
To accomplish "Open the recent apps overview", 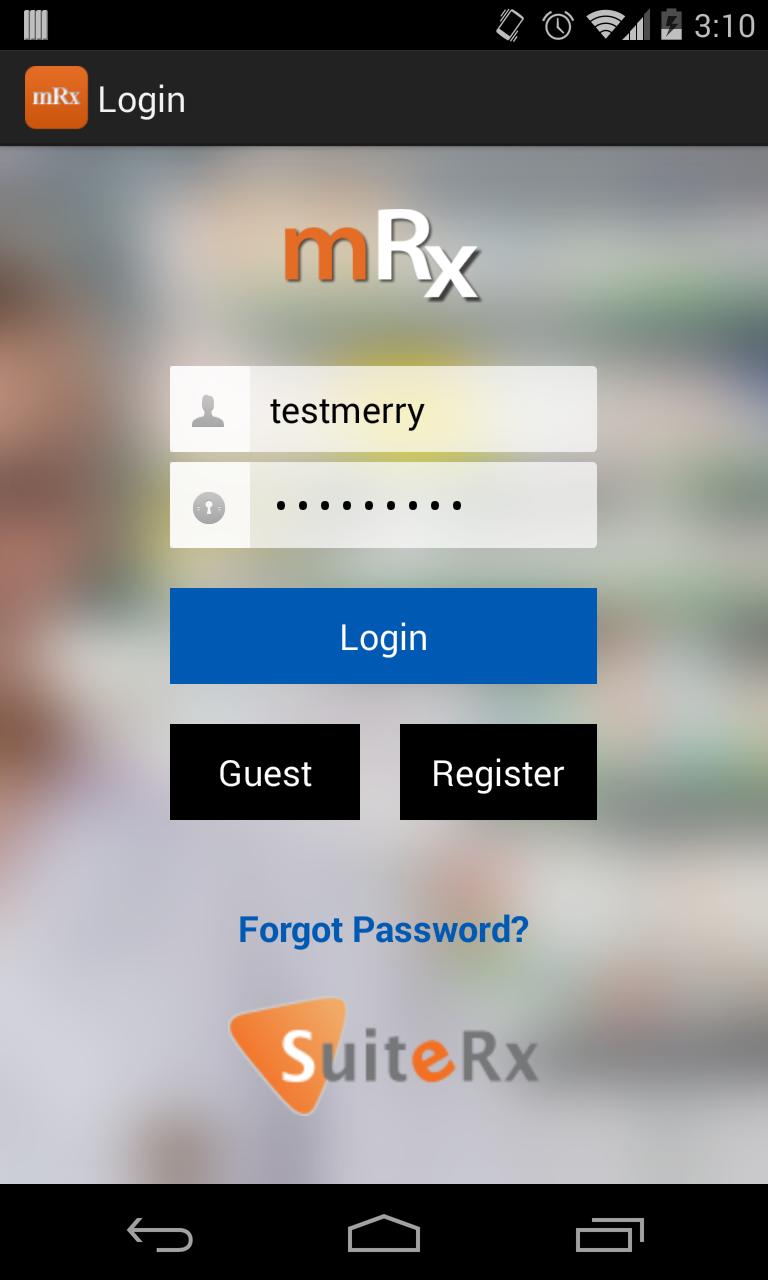I will [610, 1234].
